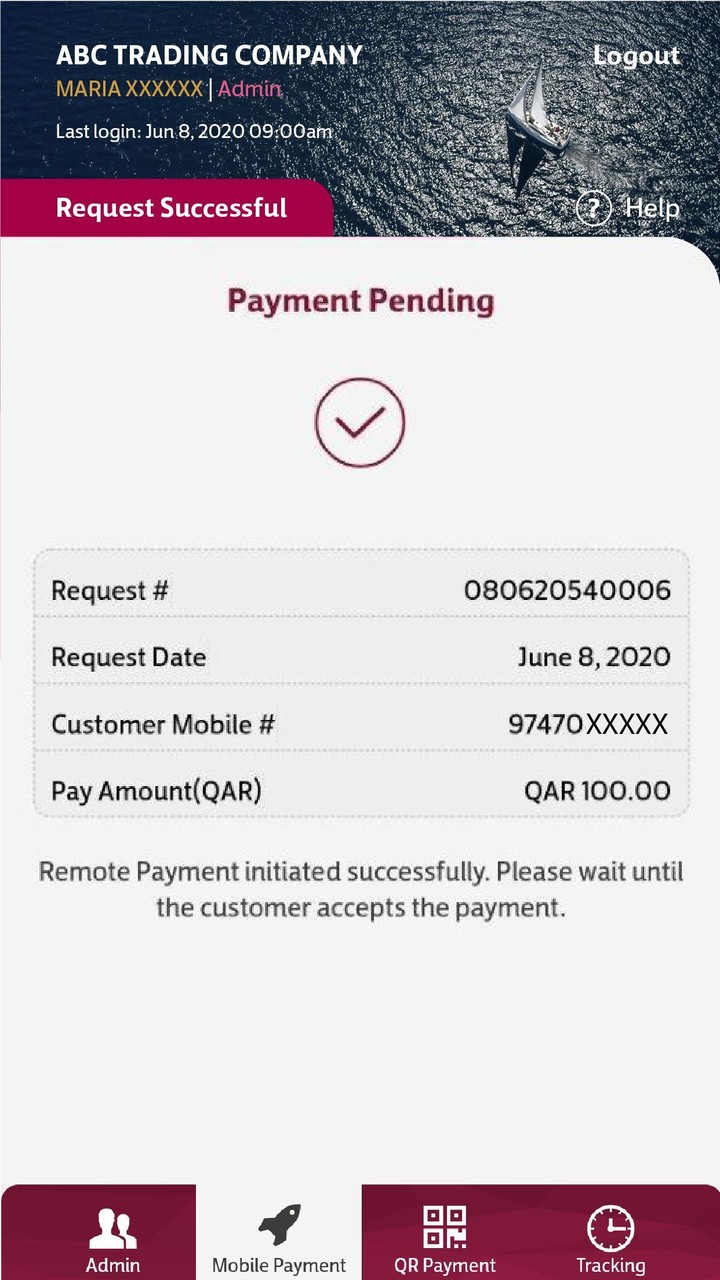Tap the Request # row
The width and height of the screenshot is (720, 1280).
coord(360,590)
